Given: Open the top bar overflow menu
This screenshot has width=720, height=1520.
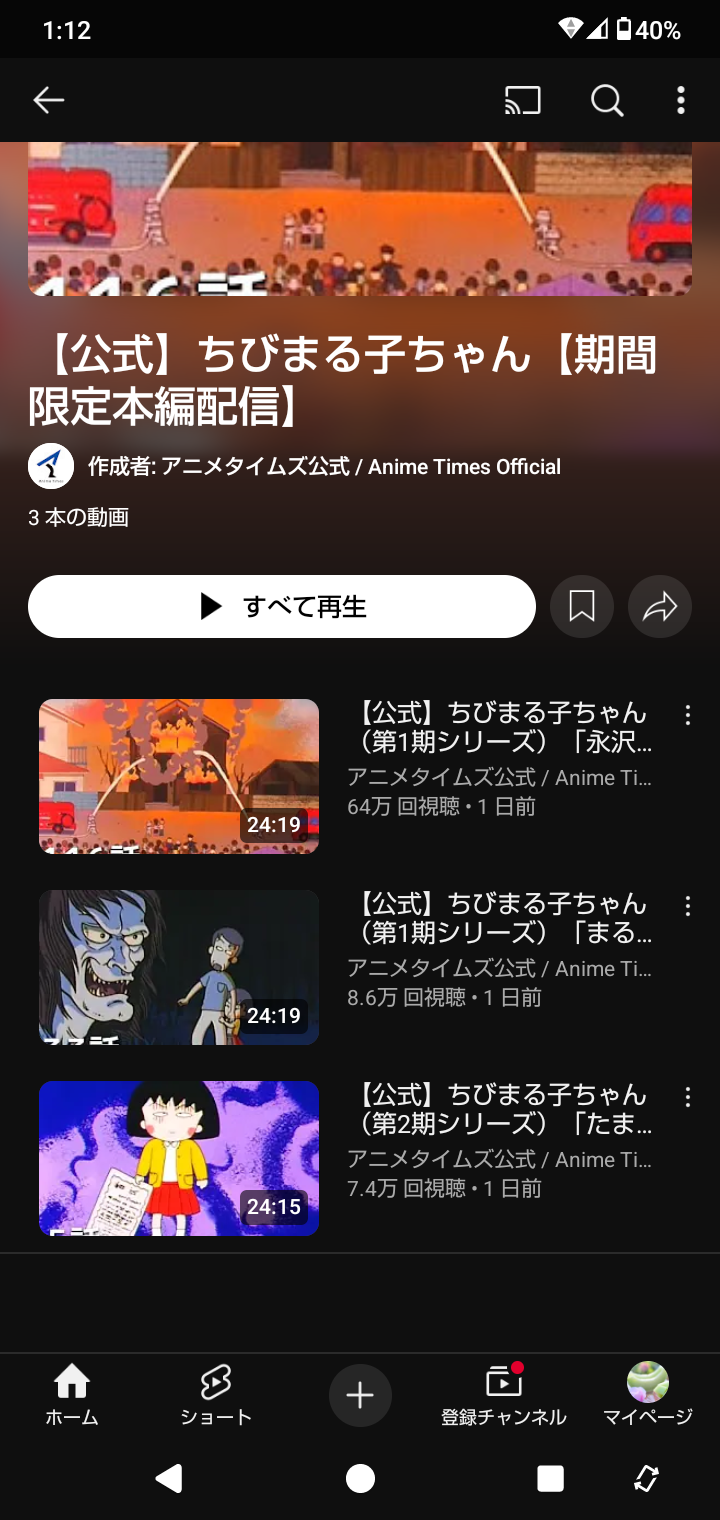Looking at the screenshot, I should pyautogui.click(x=680, y=100).
